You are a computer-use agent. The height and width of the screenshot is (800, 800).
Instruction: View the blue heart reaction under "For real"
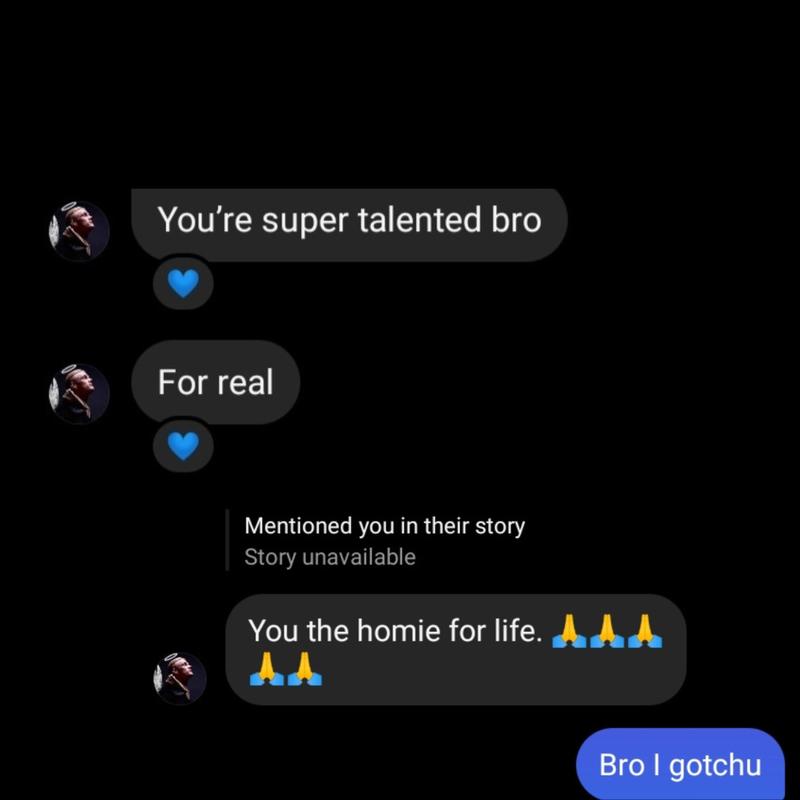click(x=183, y=447)
